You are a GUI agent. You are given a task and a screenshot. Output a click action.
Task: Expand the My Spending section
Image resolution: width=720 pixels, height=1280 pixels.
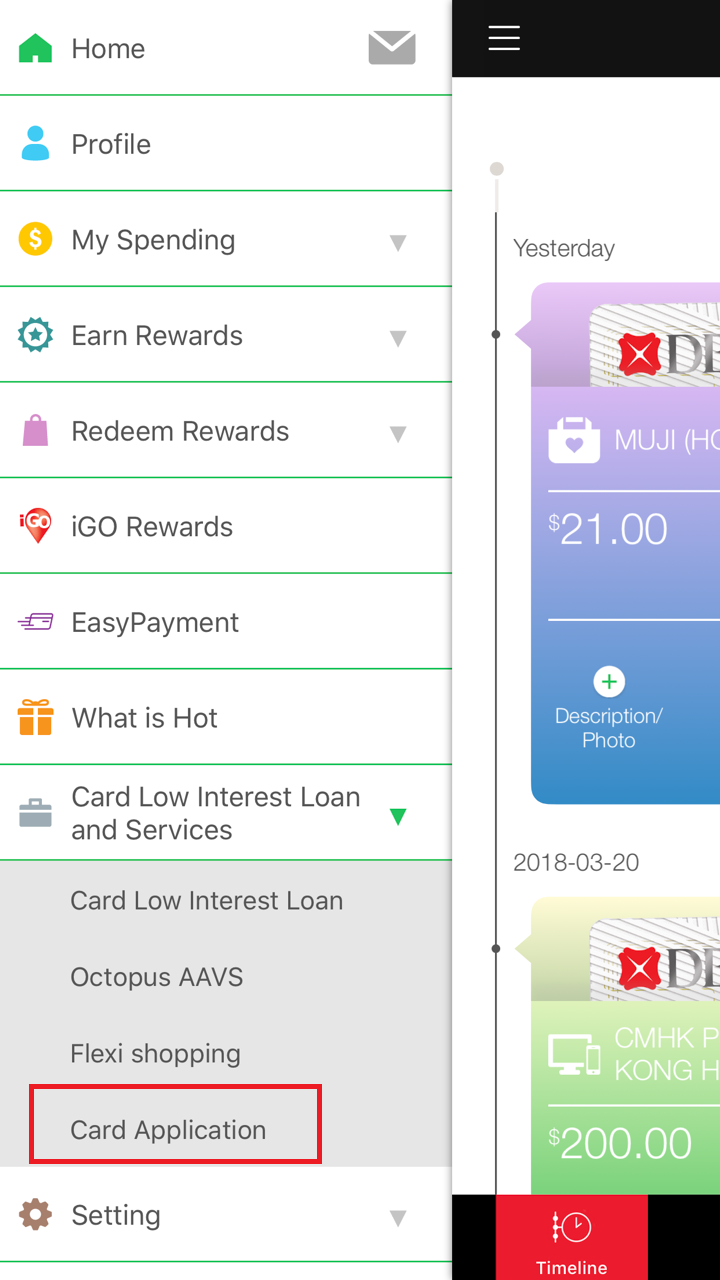click(x=398, y=241)
